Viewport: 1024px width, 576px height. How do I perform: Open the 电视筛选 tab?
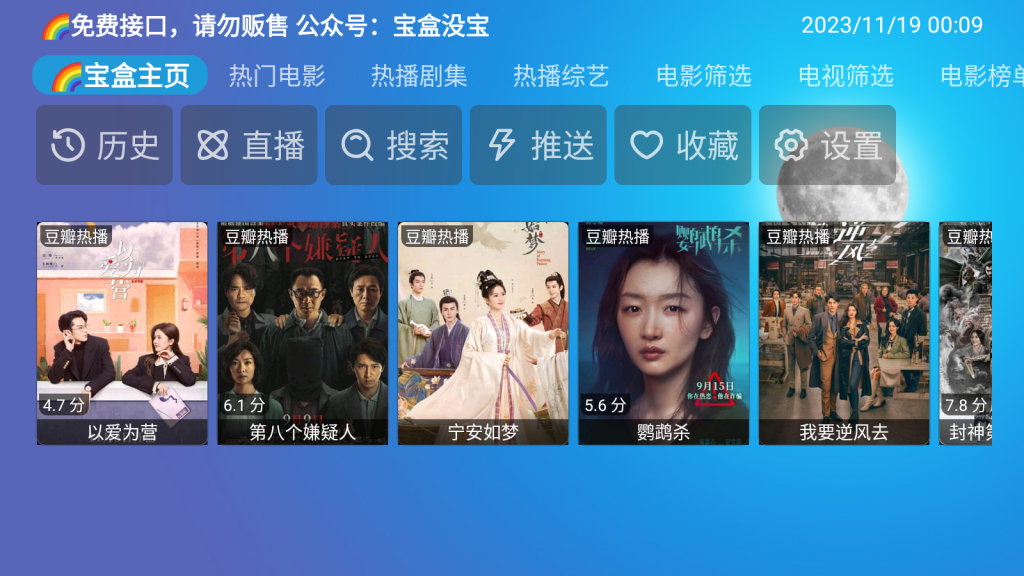coord(845,75)
